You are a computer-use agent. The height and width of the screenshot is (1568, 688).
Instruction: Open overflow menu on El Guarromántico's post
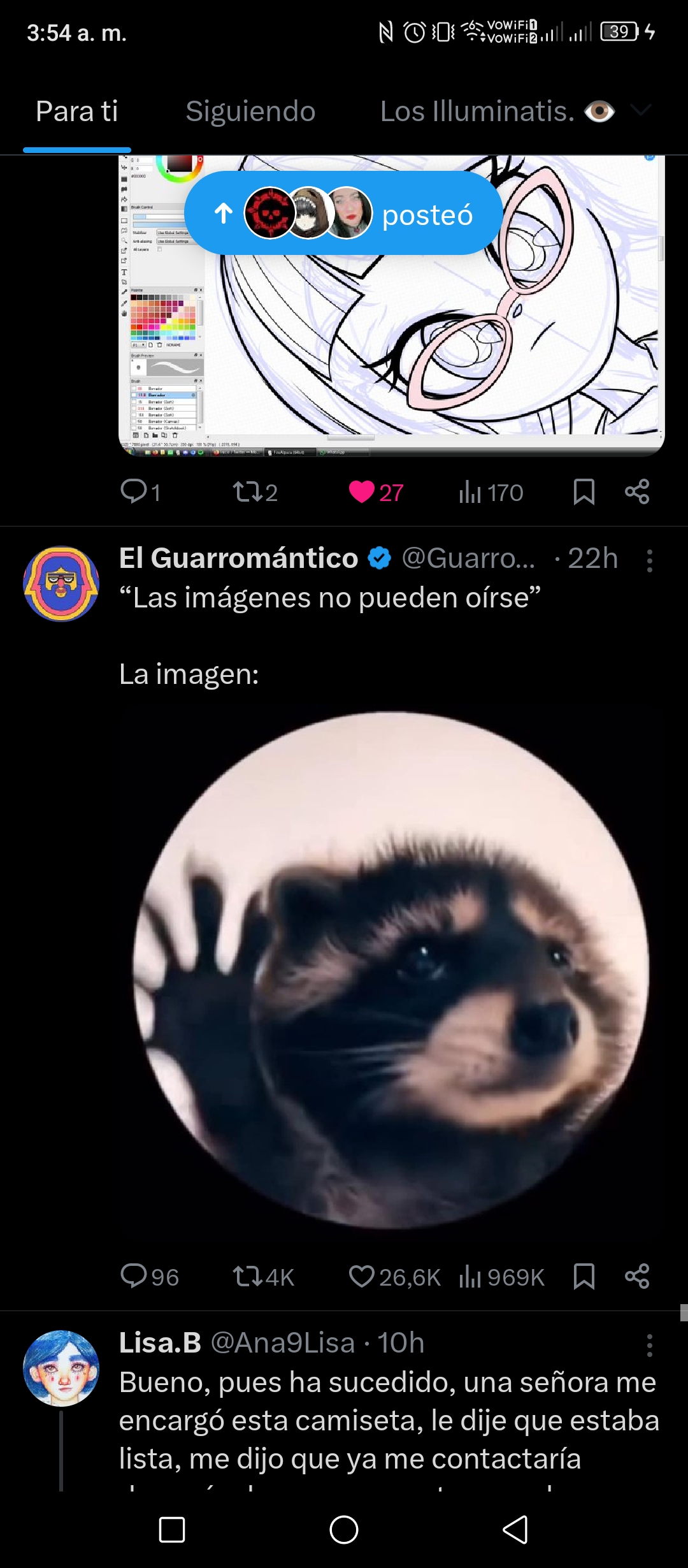tap(650, 561)
